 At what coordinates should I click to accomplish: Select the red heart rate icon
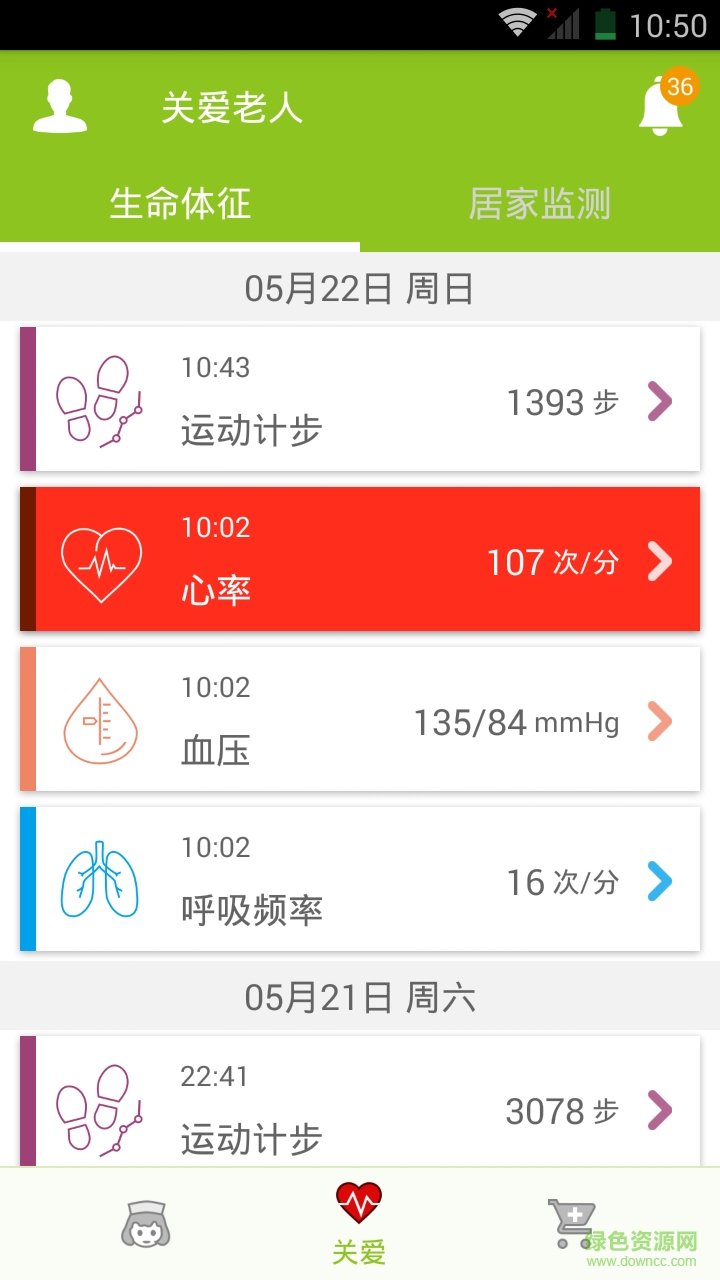click(100, 558)
